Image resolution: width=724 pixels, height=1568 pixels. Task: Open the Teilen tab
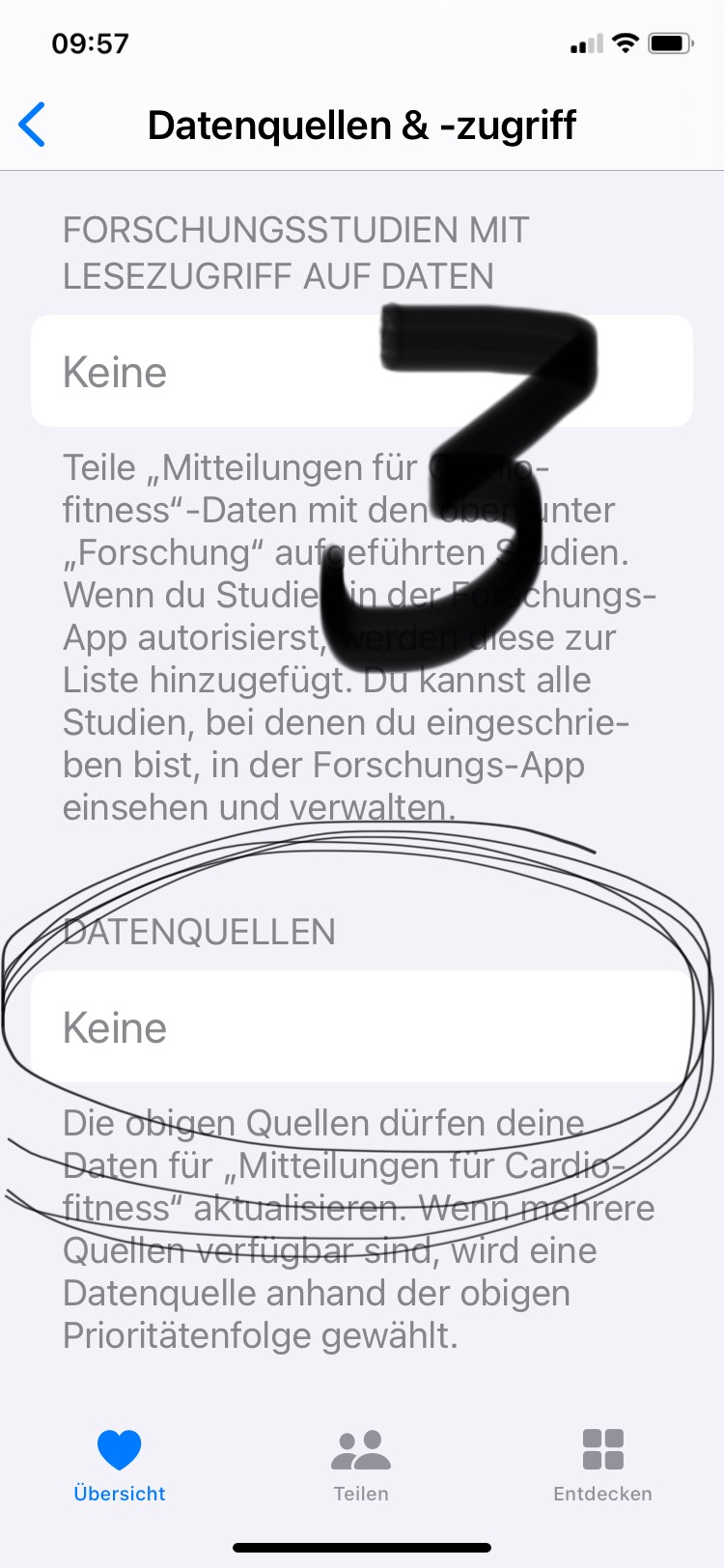(361, 1466)
